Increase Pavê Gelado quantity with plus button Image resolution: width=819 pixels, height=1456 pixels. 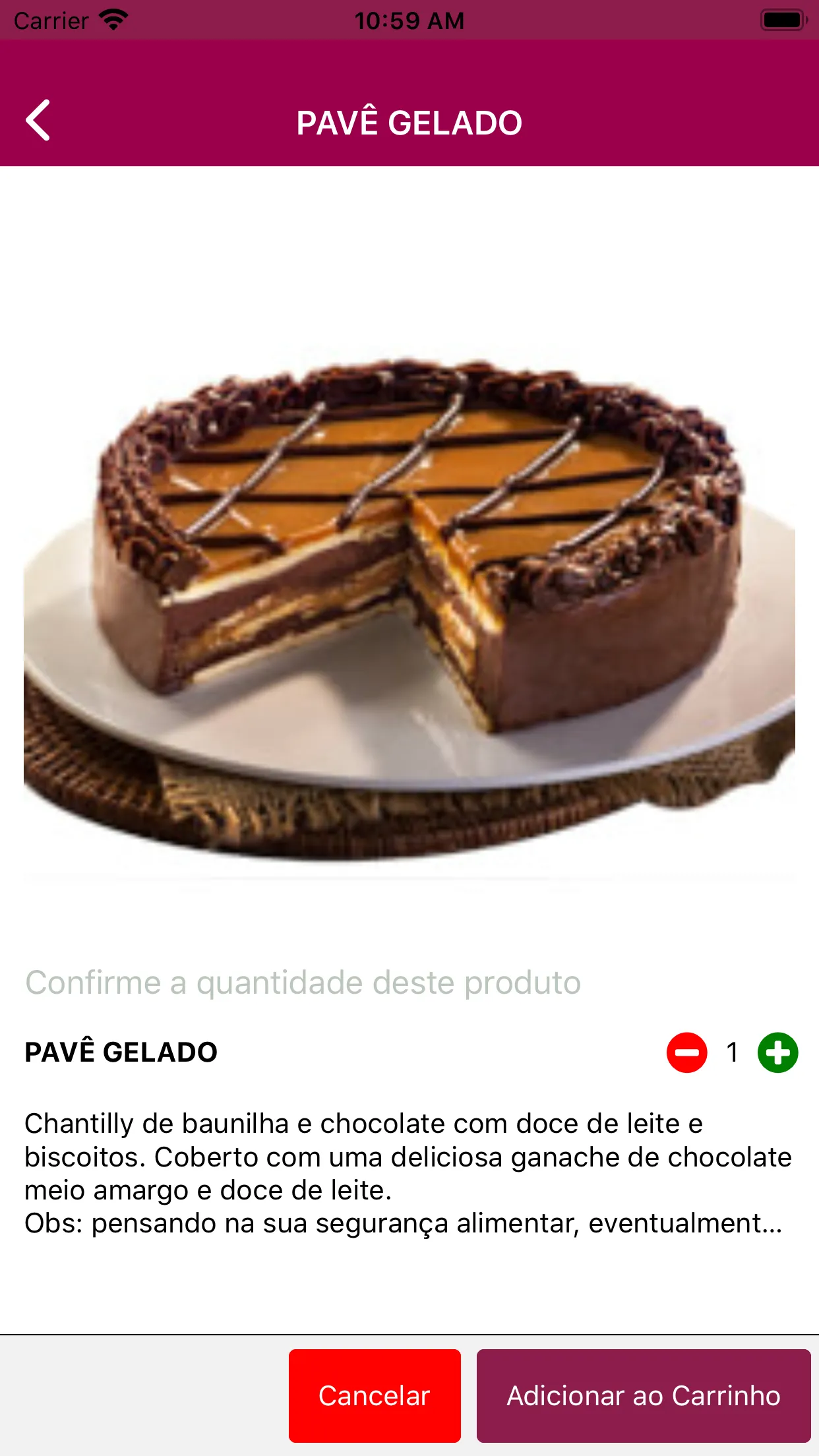pos(777,1052)
